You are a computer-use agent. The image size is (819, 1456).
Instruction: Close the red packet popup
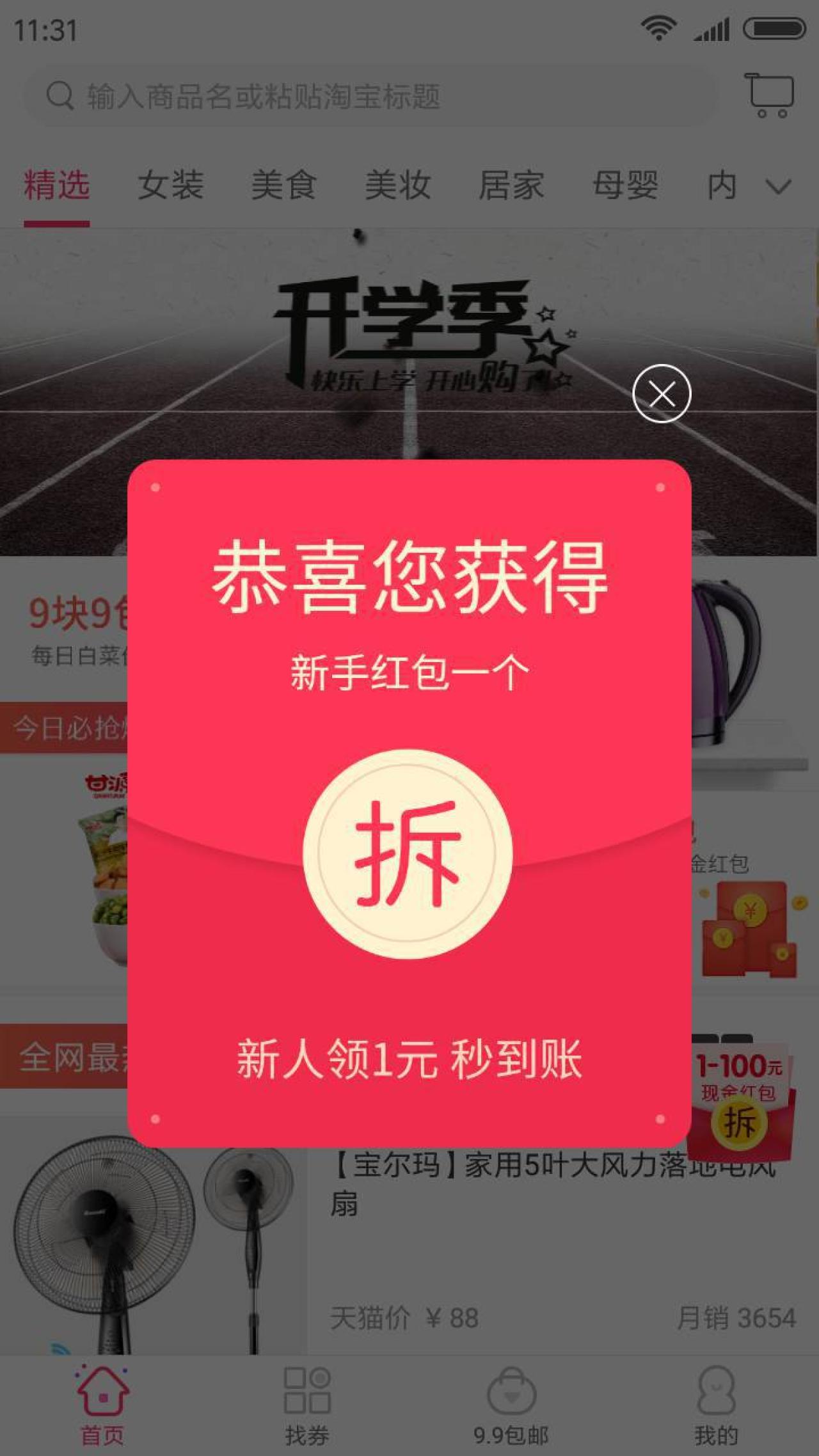[662, 393]
